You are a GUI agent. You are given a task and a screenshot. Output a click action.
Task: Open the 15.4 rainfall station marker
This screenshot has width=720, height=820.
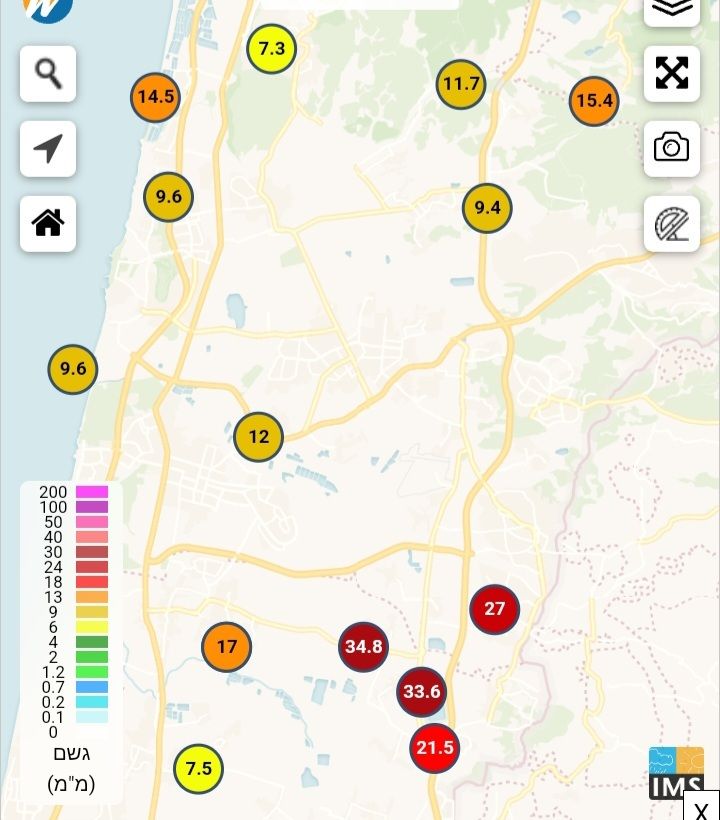click(594, 101)
